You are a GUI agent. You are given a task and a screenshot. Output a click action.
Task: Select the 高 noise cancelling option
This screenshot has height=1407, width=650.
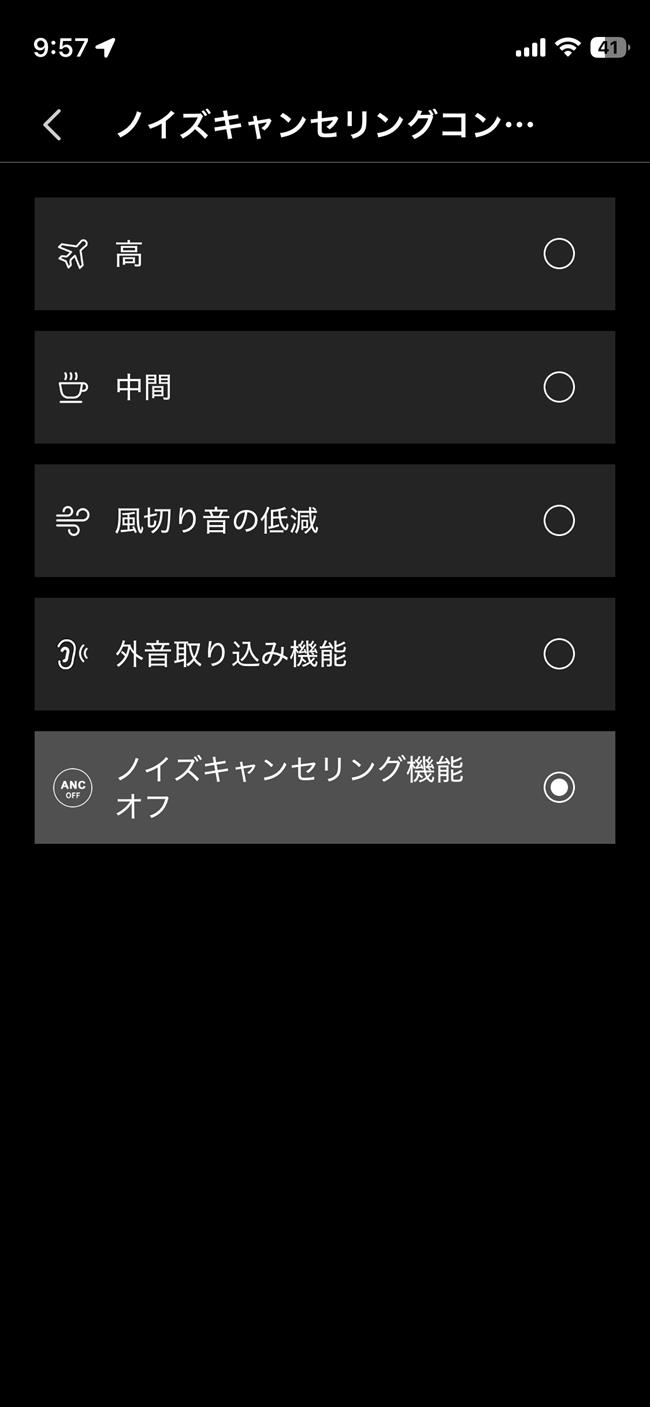558,254
